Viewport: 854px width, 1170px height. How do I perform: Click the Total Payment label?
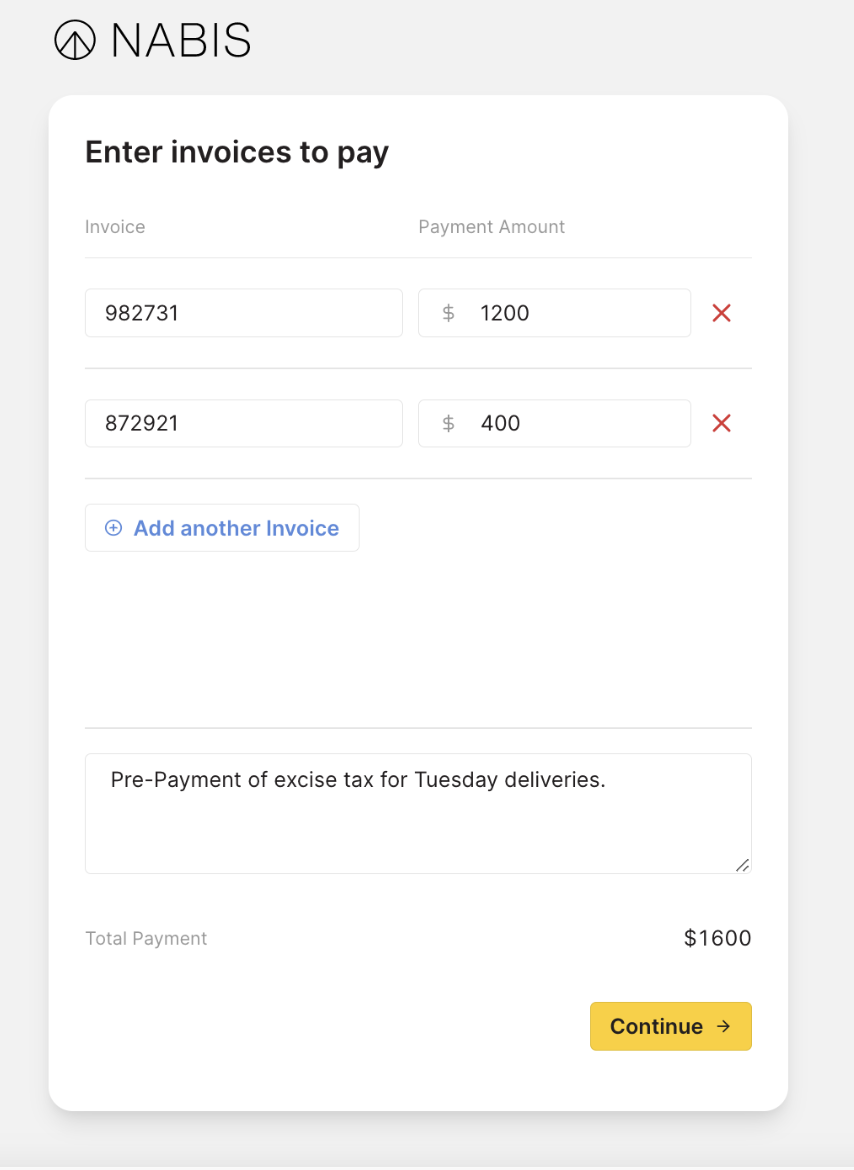pyautogui.click(x=146, y=938)
